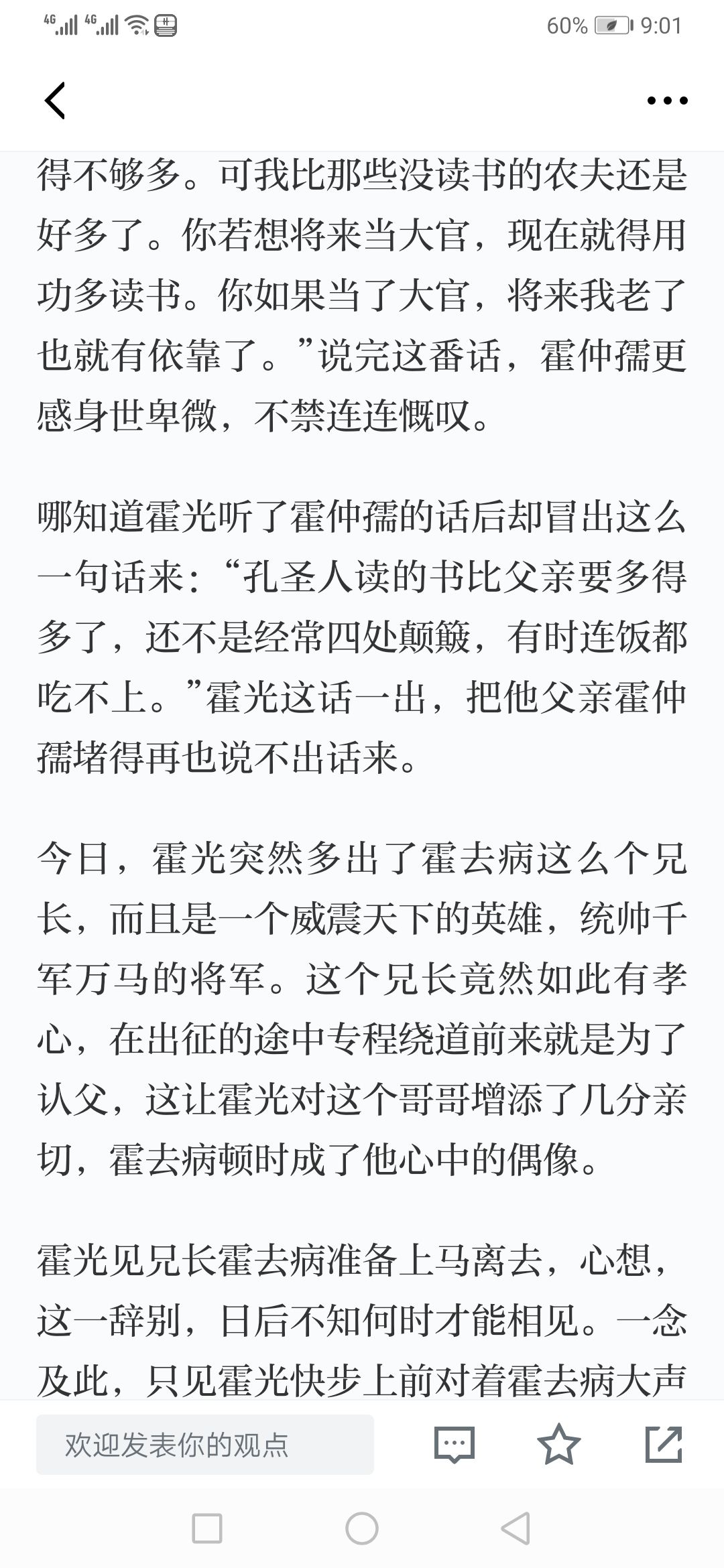
Task: Share the article via the share icon
Action: pyautogui.click(x=663, y=1445)
